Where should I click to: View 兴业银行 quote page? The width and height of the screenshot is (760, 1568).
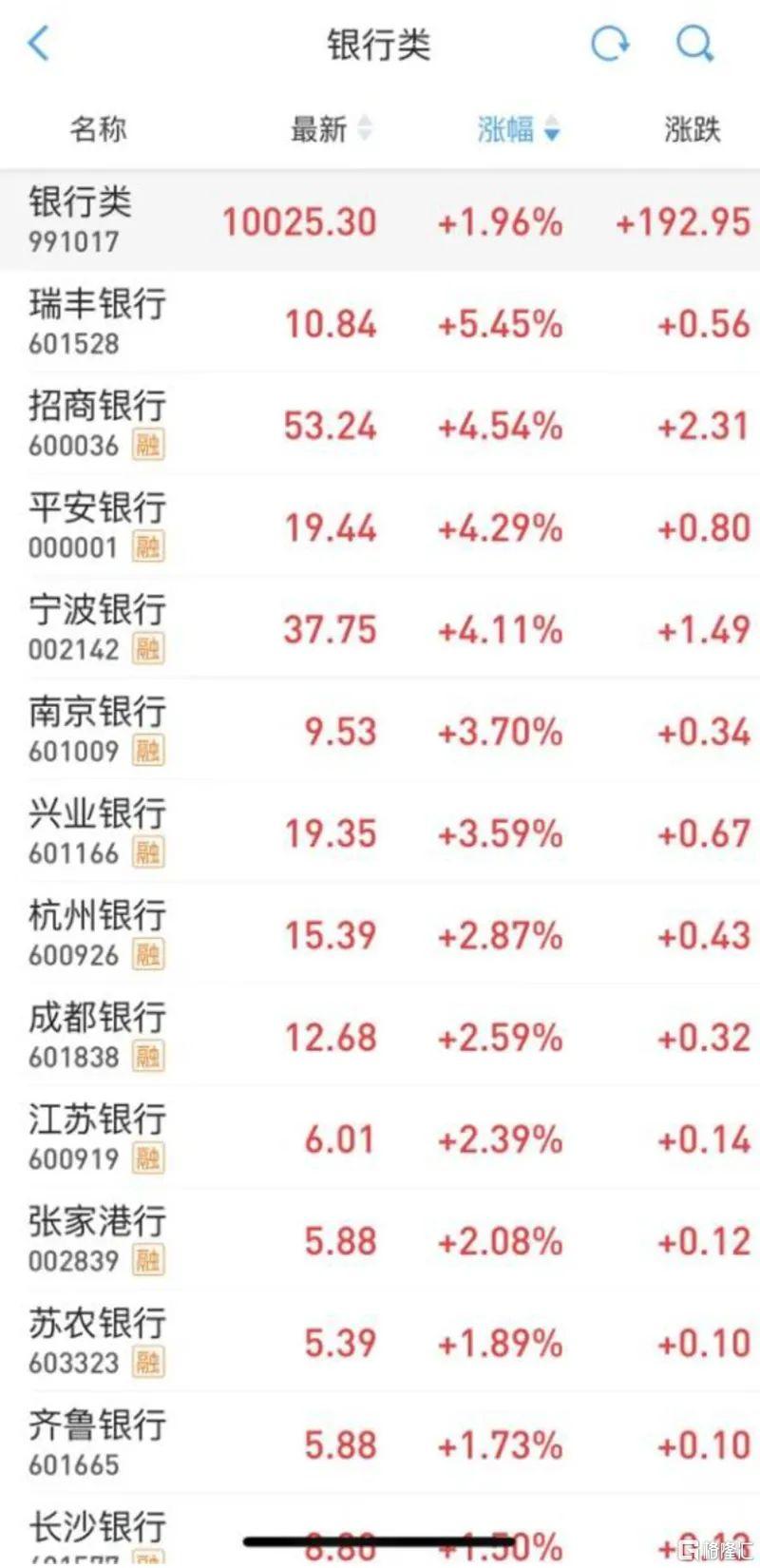380,832
